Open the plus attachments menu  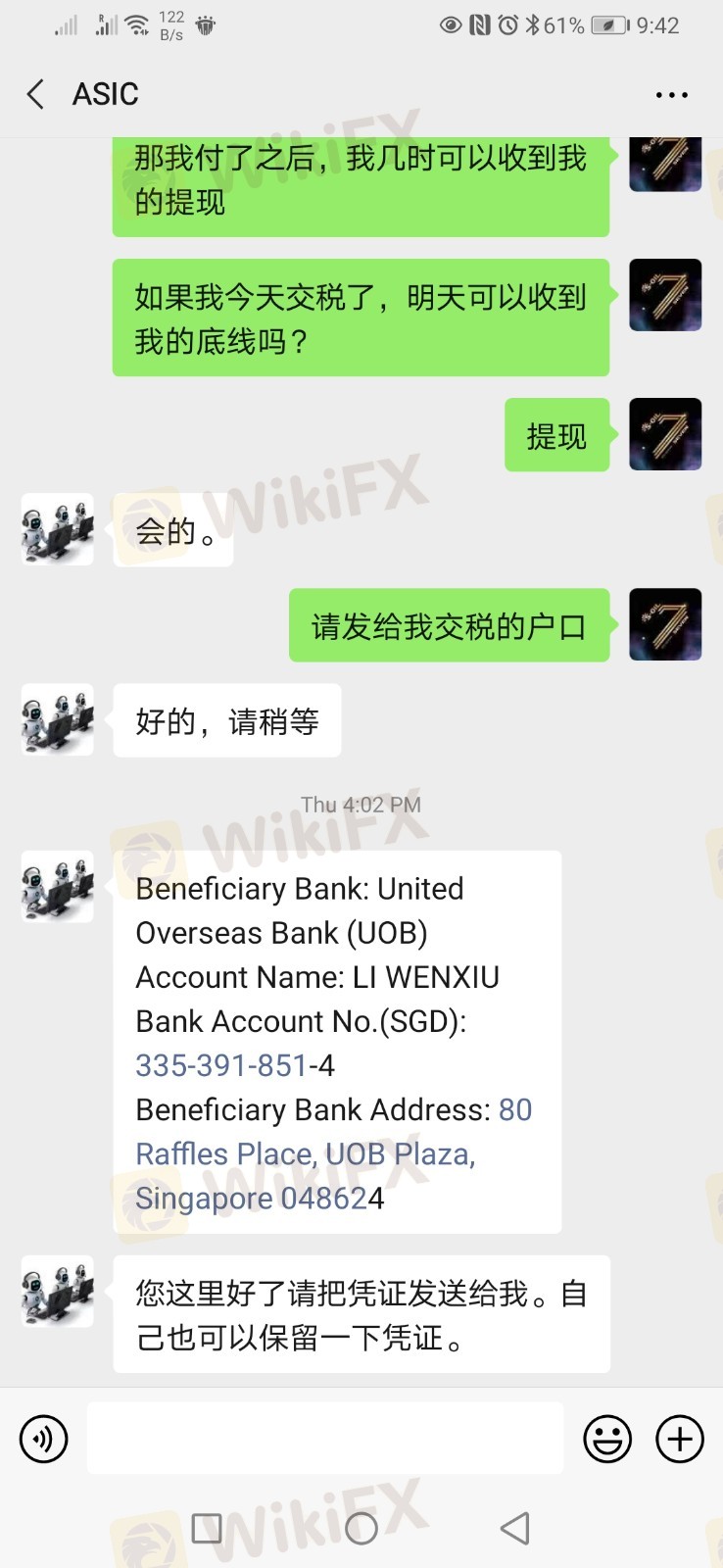point(680,1439)
